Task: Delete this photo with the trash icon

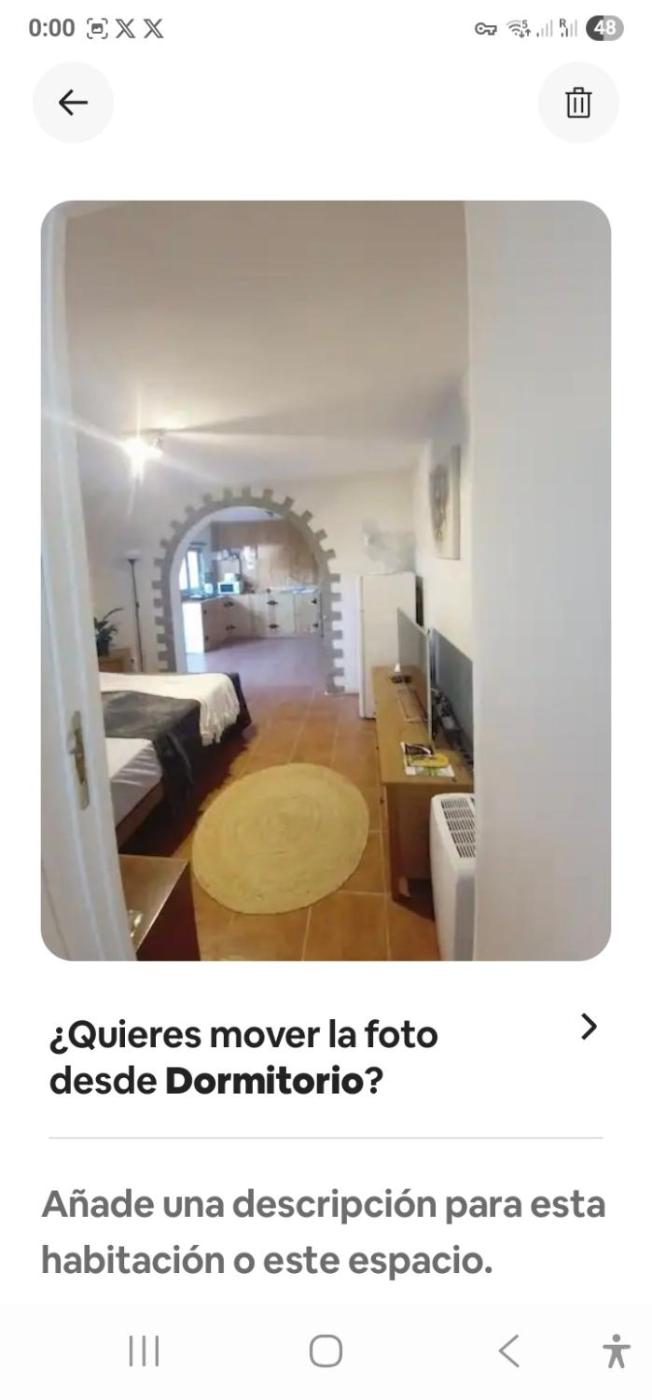Action: point(578,102)
